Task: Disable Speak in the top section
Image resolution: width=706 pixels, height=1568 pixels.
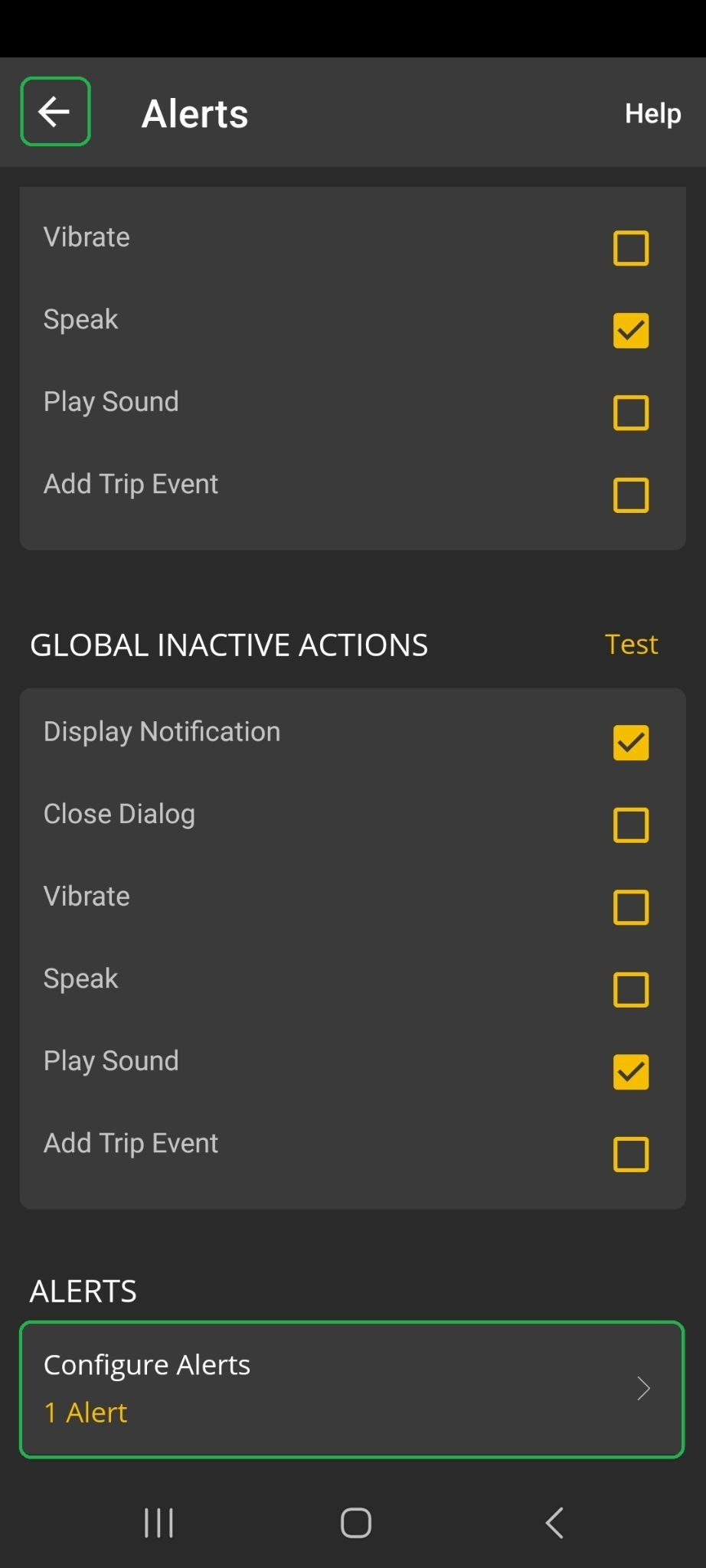Action: tap(630, 330)
